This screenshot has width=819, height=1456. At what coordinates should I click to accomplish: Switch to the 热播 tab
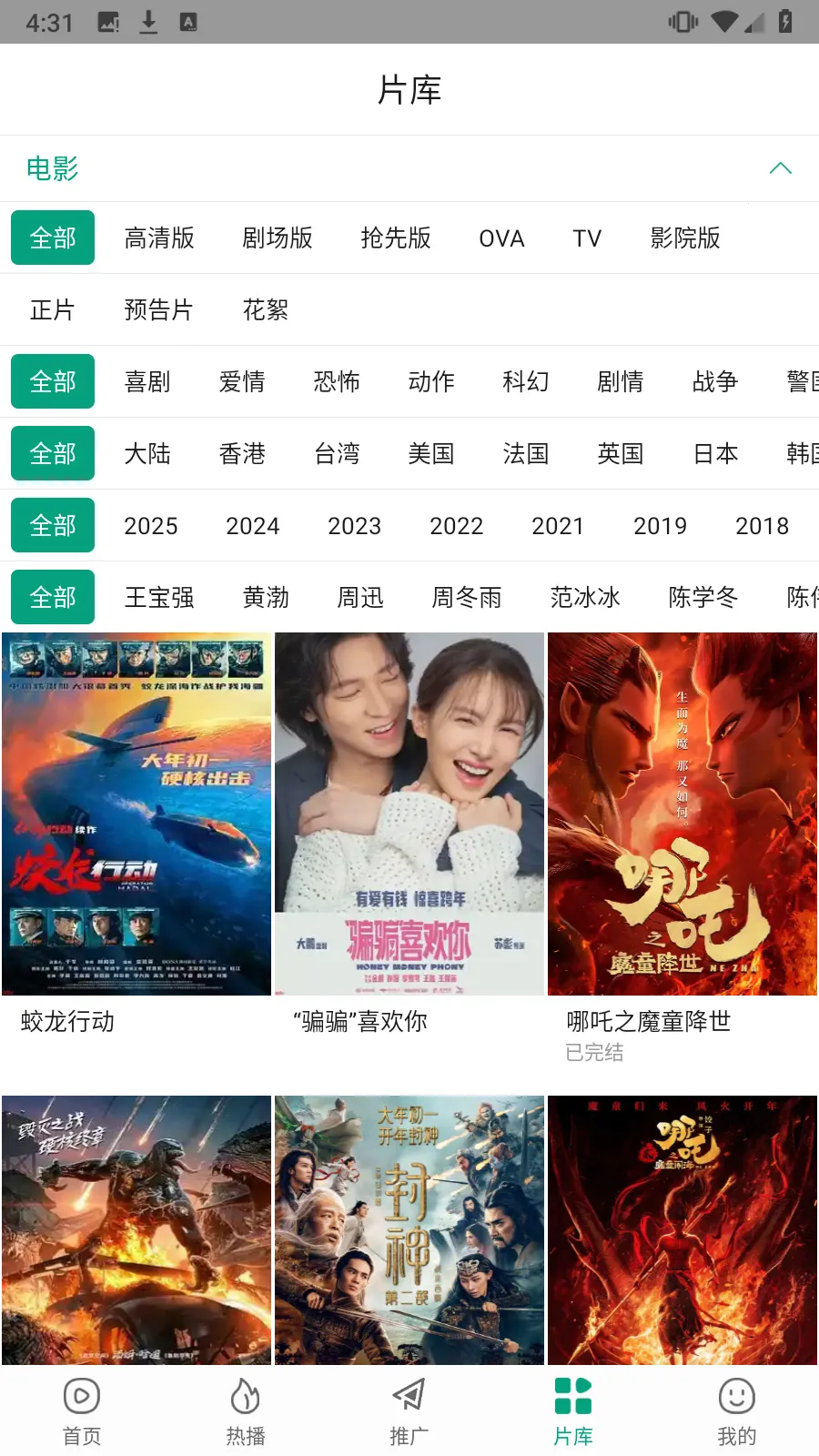click(246, 1410)
